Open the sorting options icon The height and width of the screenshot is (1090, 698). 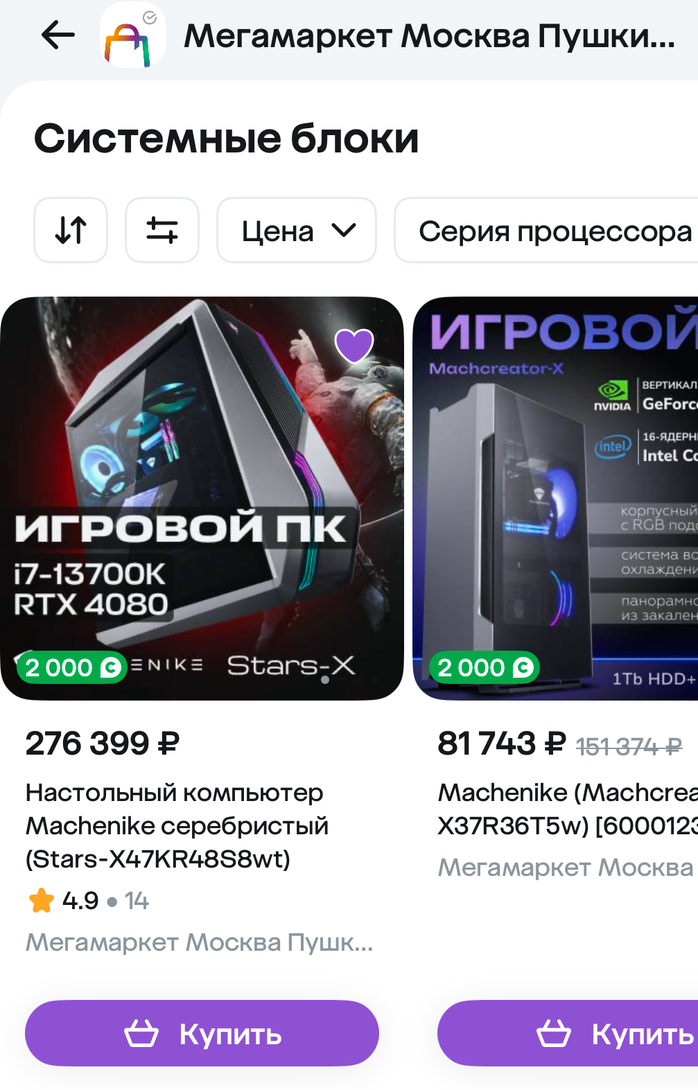70,231
